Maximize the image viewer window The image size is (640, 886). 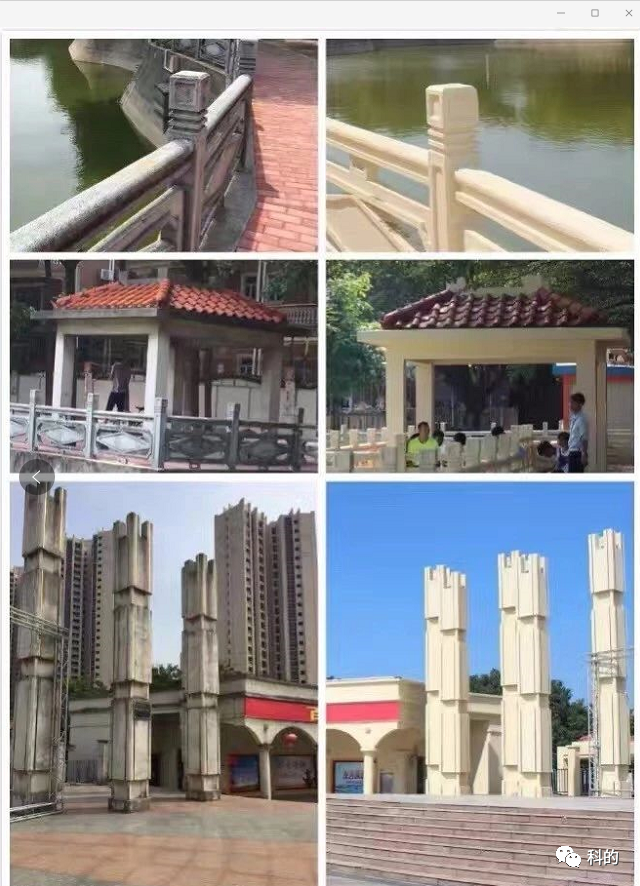coord(594,13)
